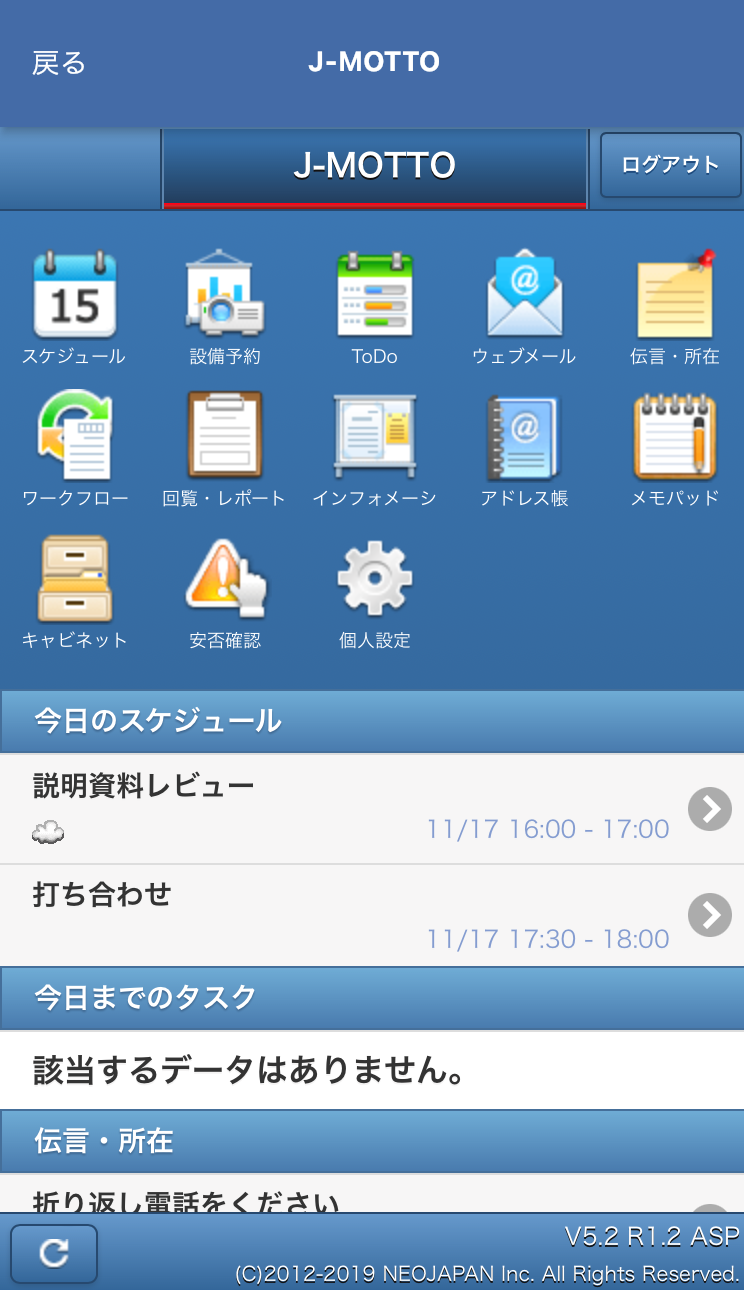Open the 説明資料レビュー schedule entry
Image resolution: width=744 pixels, height=1290 pixels.
pos(372,809)
